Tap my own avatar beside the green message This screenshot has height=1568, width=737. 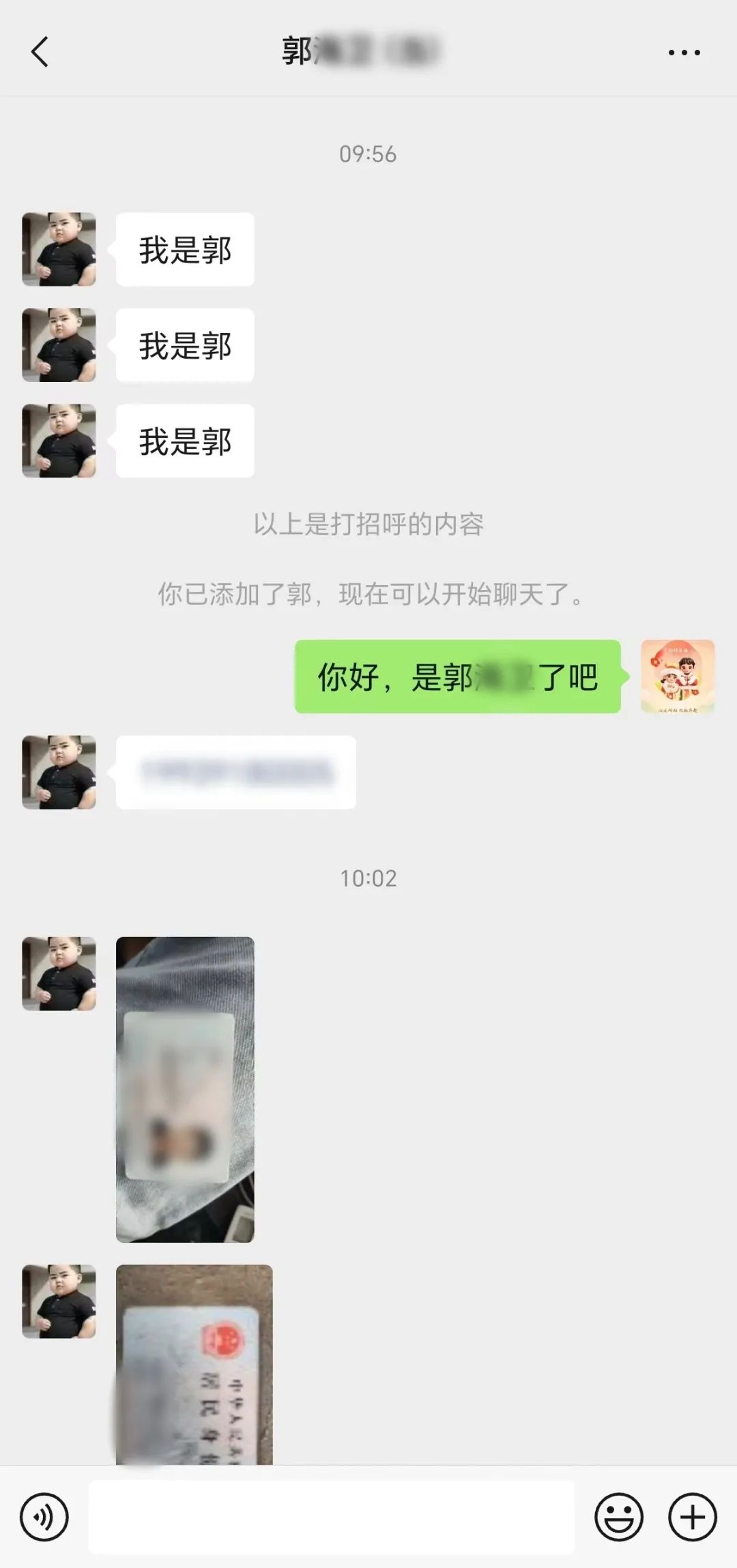tap(678, 677)
